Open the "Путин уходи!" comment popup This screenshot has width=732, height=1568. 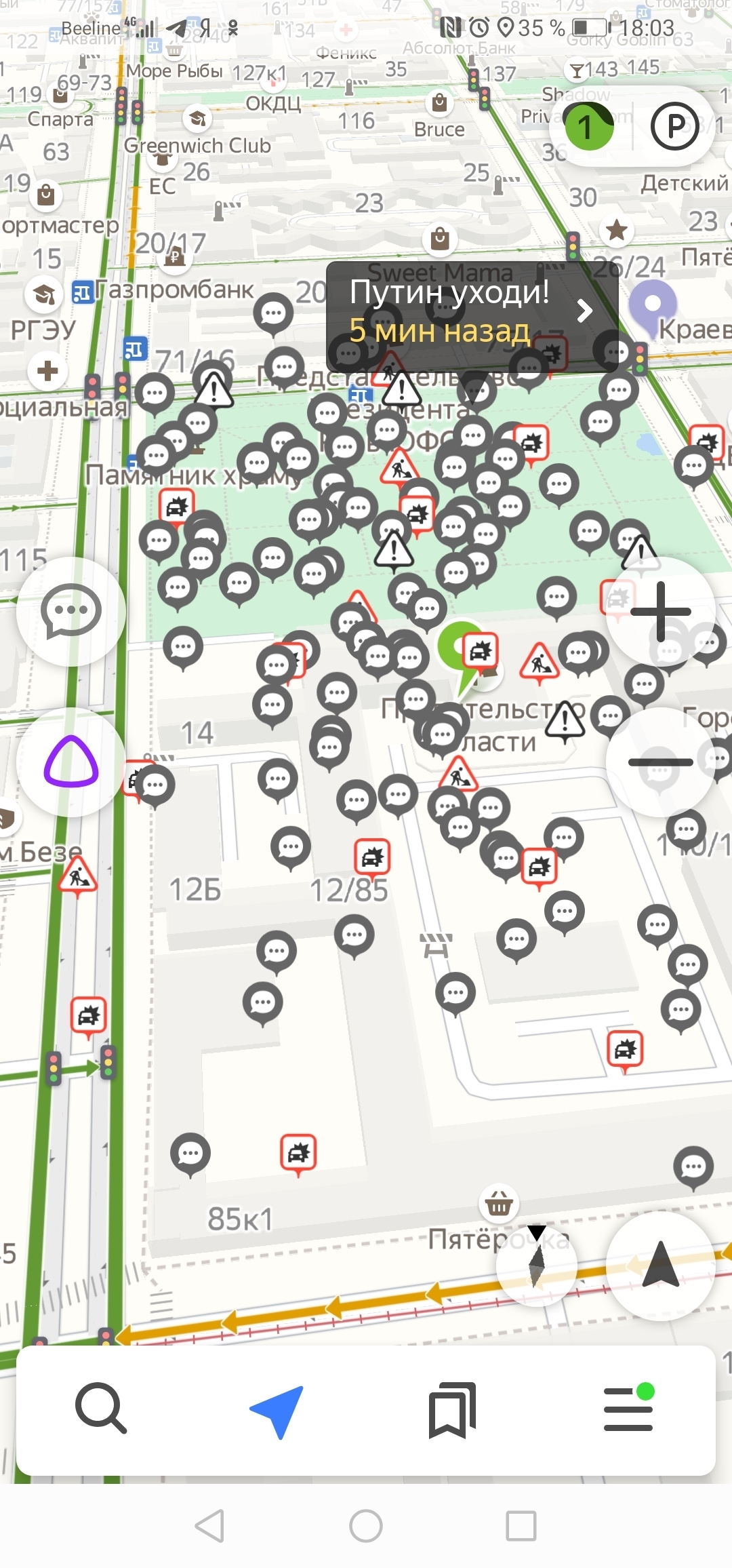pos(472,312)
